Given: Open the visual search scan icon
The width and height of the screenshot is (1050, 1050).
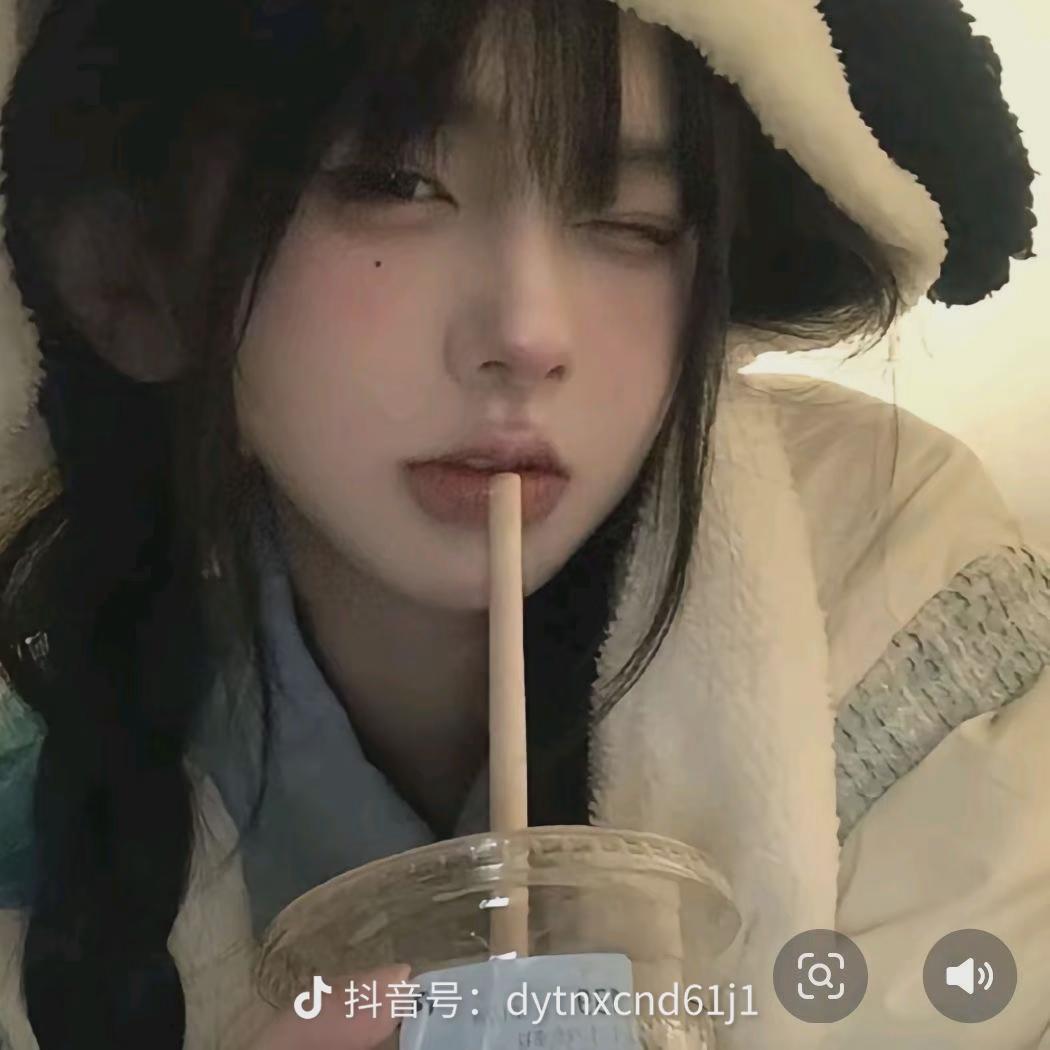Looking at the screenshot, I should (x=820, y=975).
